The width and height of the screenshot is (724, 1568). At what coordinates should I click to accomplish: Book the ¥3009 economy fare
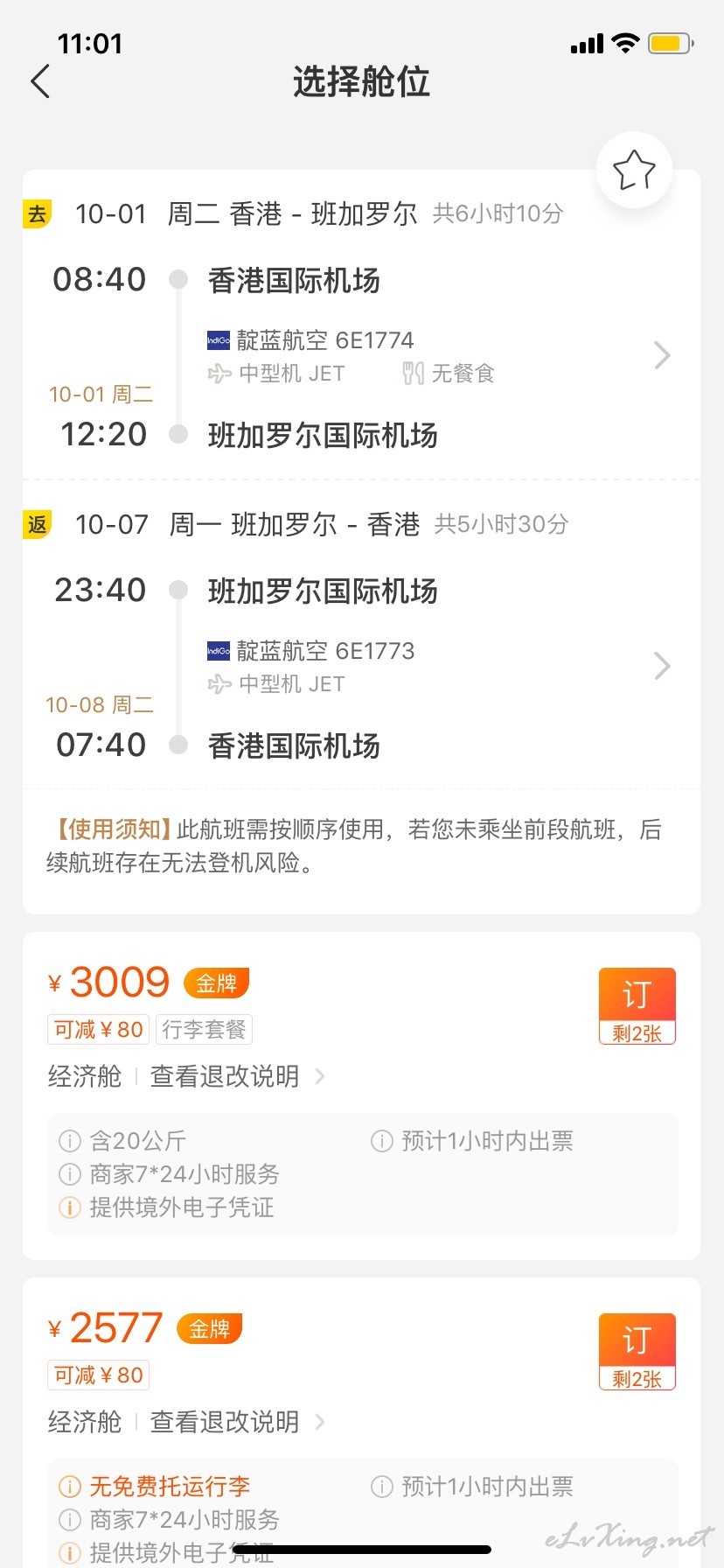click(637, 1005)
